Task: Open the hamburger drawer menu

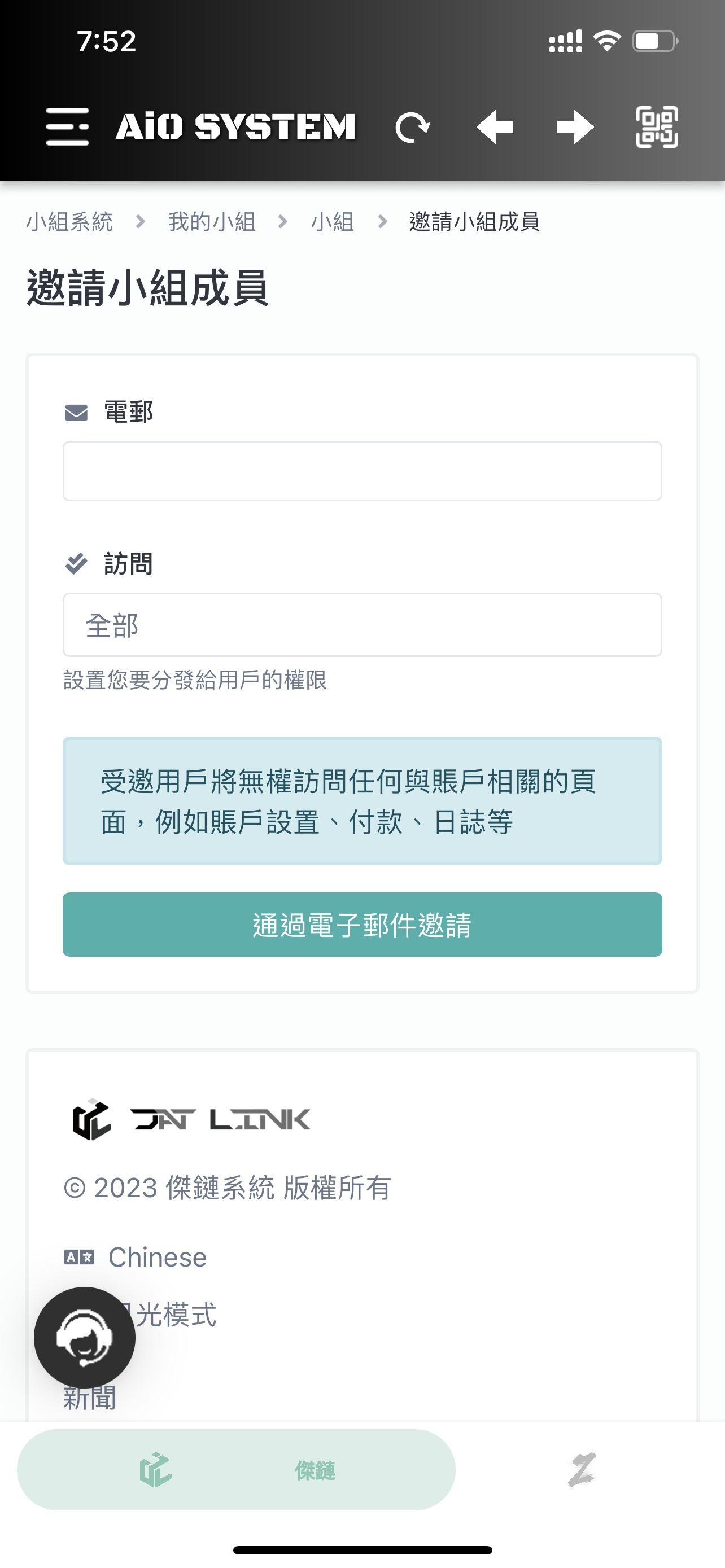Action: tap(67, 126)
